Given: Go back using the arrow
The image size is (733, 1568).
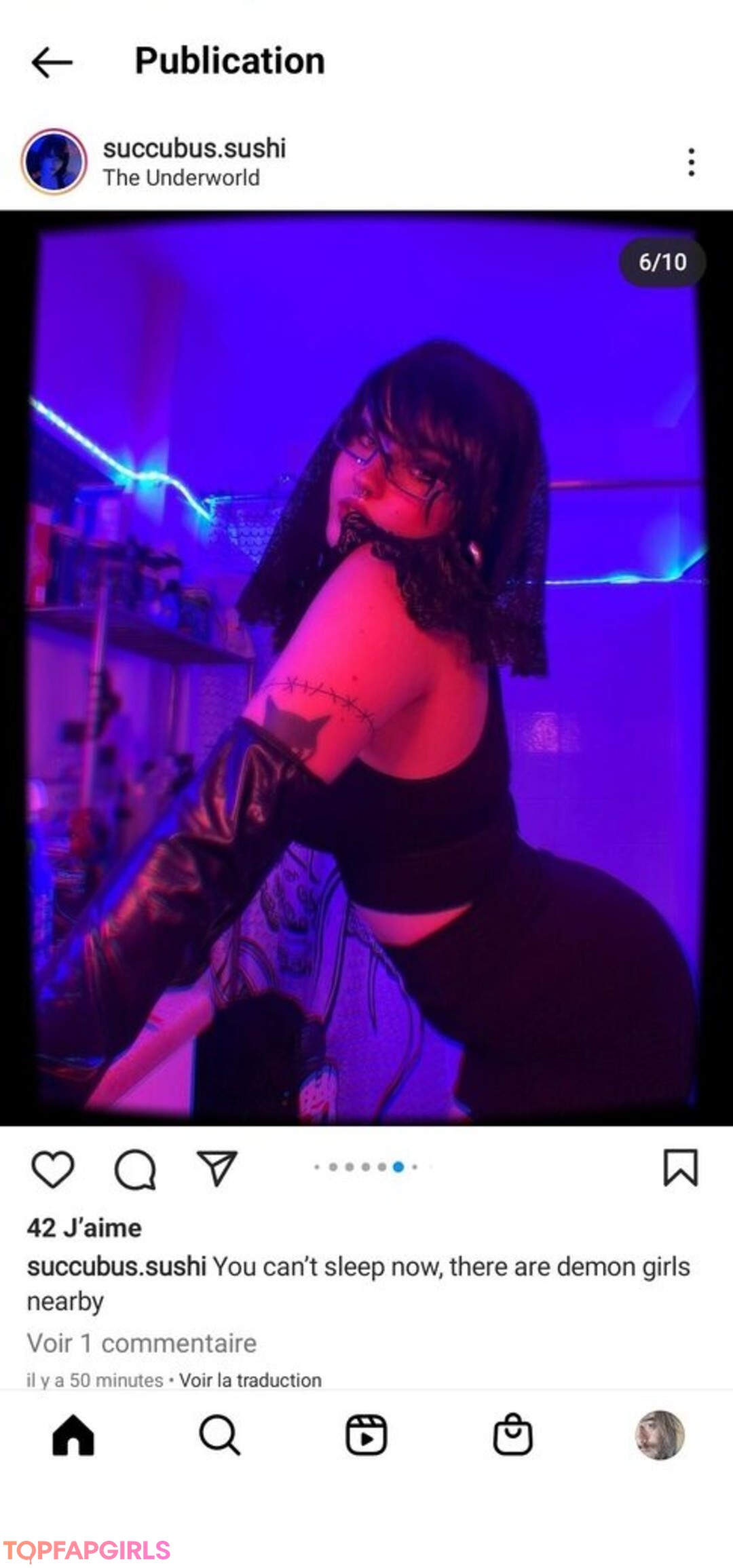Looking at the screenshot, I should point(52,62).
